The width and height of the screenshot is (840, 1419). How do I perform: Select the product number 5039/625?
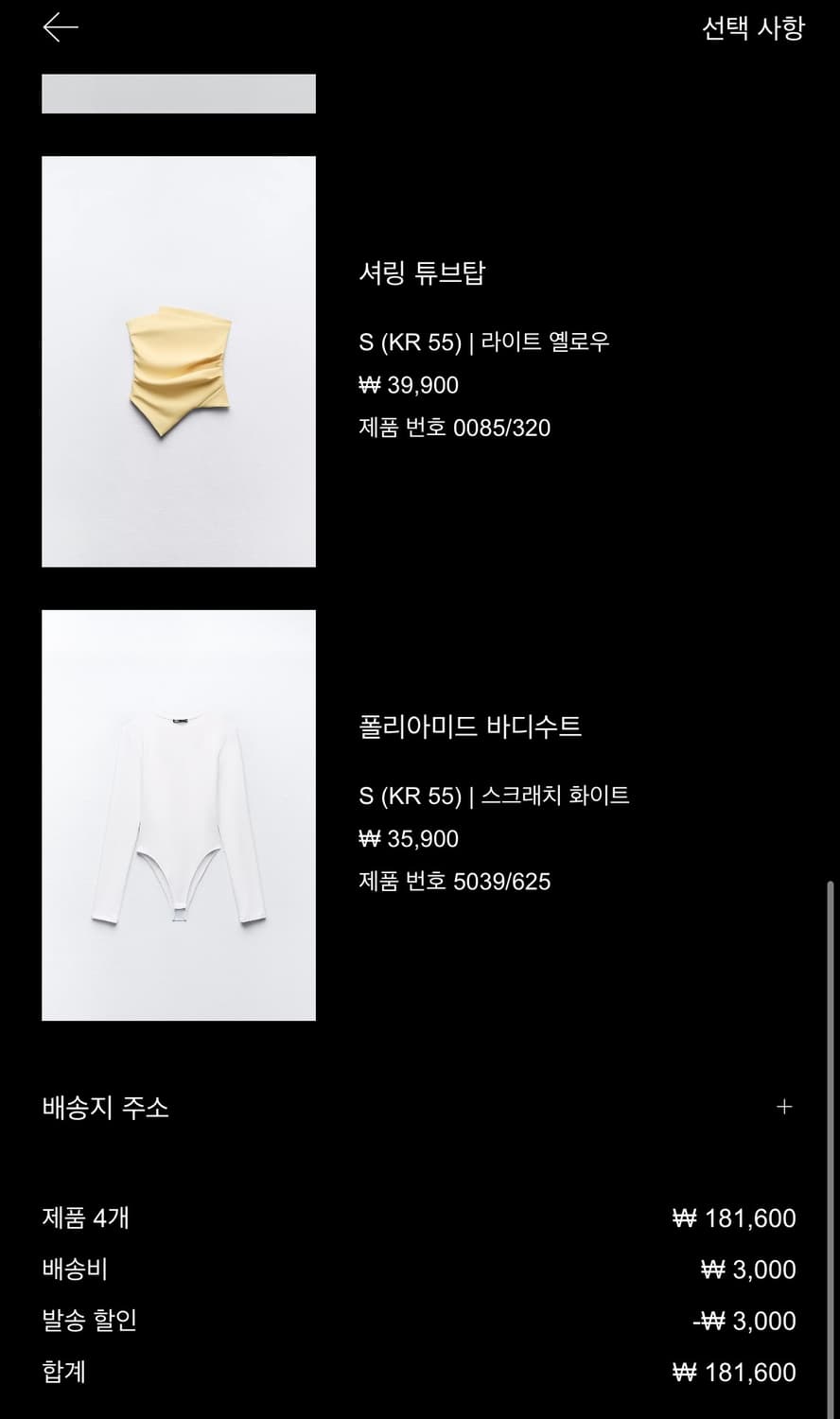pyautogui.click(x=457, y=882)
